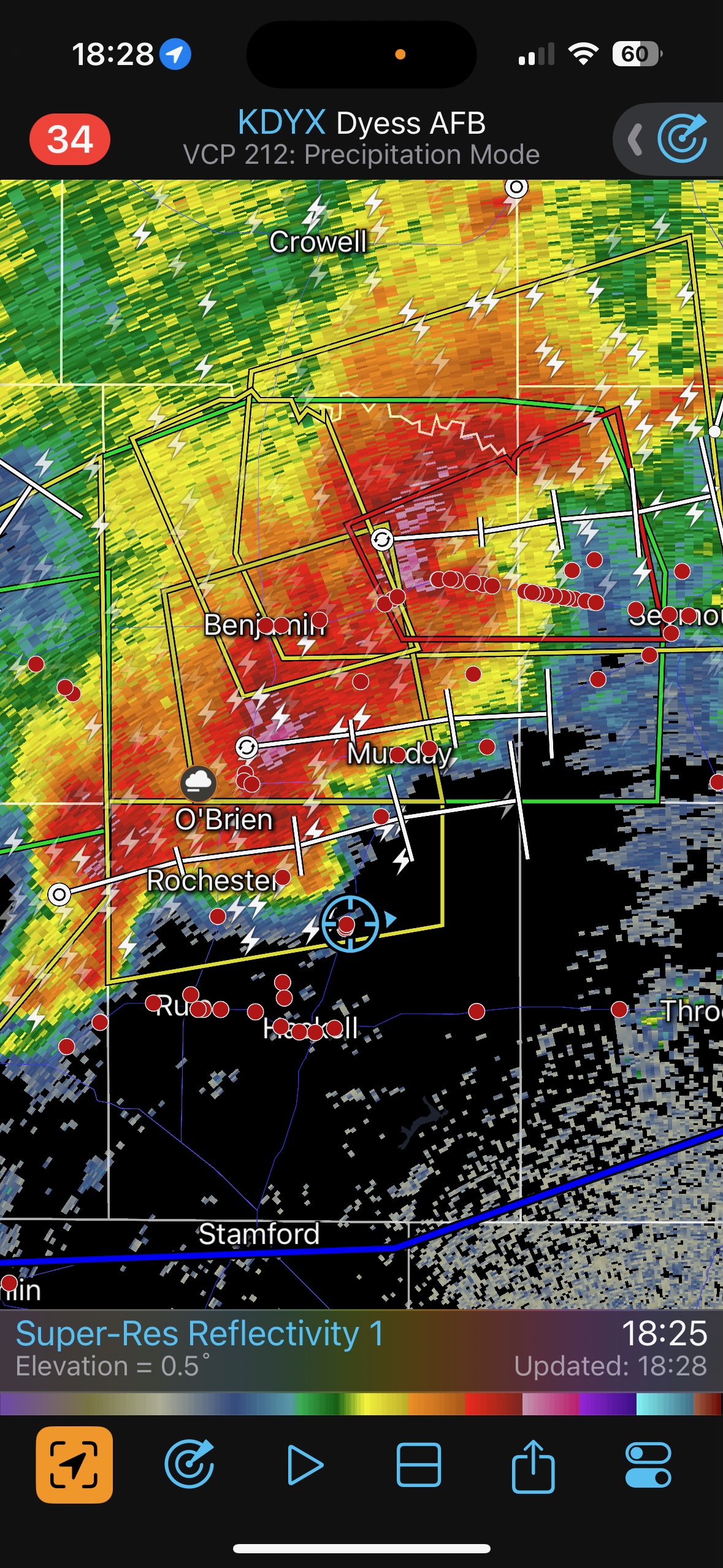Image resolution: width=723 pixels, height=1568 pixels.
Task: Open the warnings list showing 34
Action: click(x=69, y=139)
